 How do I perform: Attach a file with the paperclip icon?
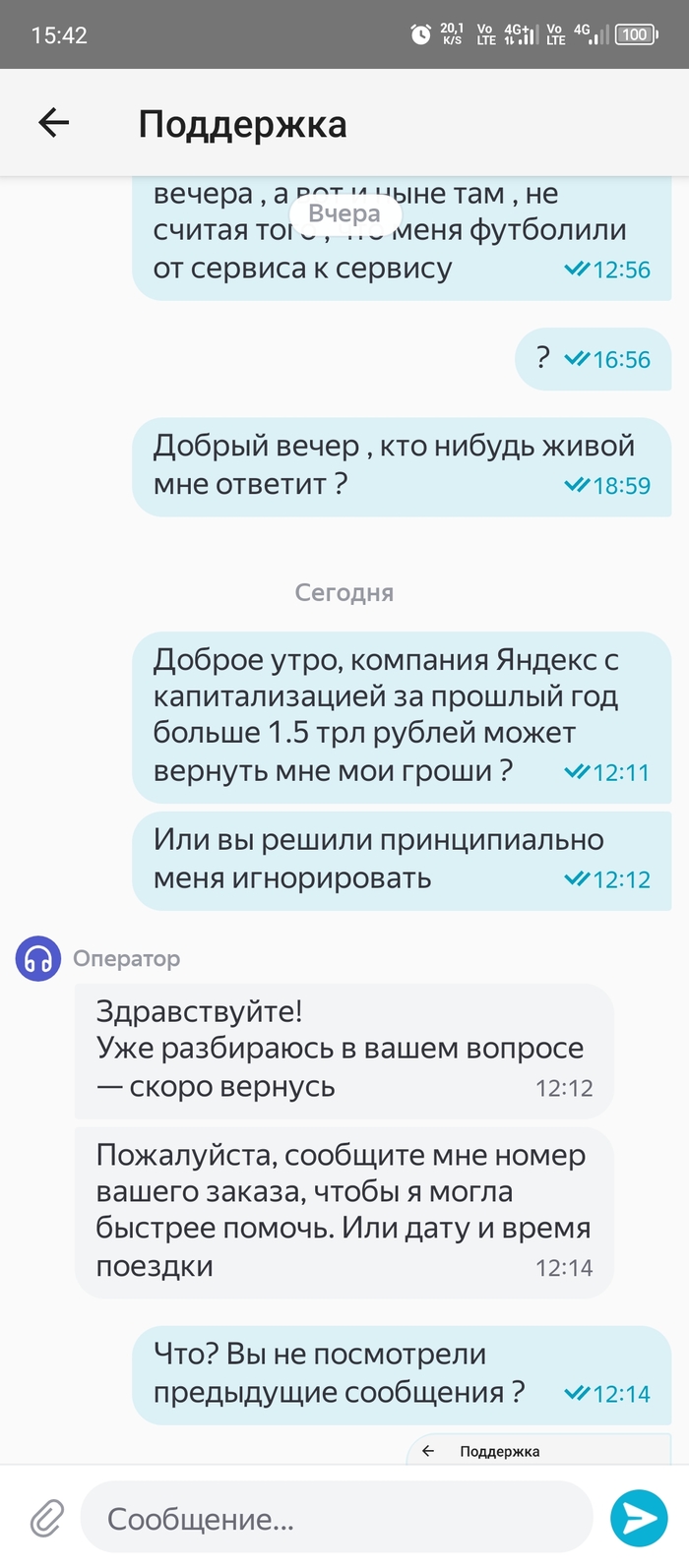click(46, 1519)
